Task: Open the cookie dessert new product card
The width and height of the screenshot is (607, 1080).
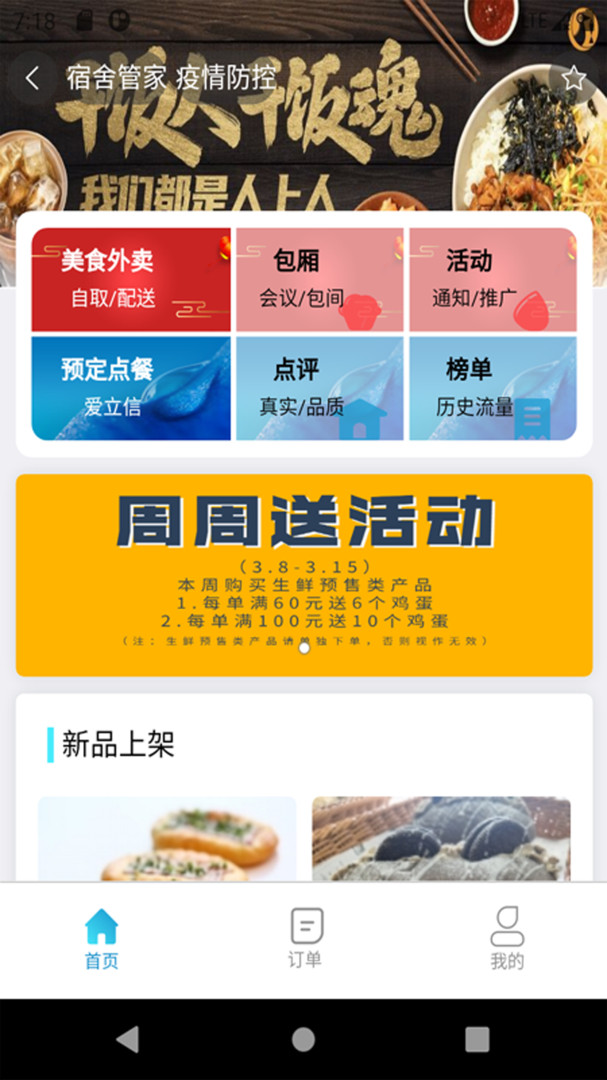Action: 441,838
